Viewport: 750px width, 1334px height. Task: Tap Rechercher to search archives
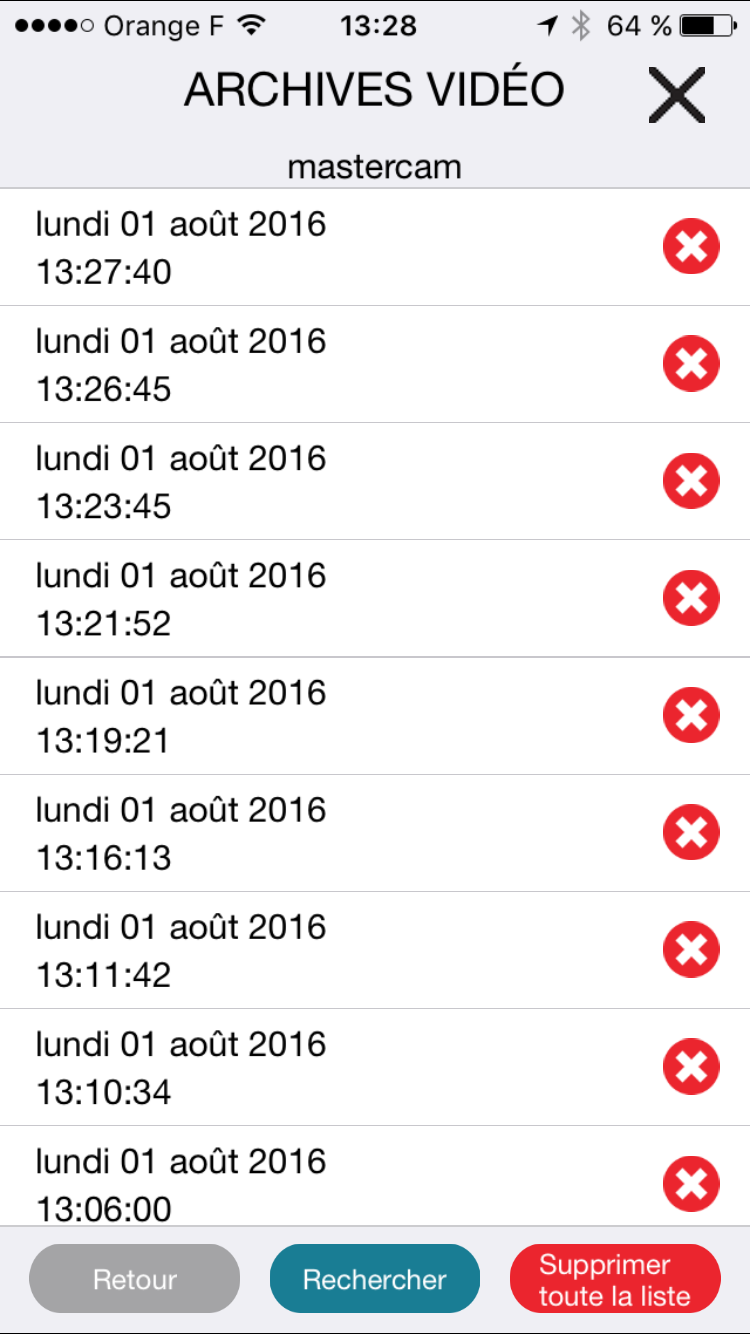tap(375, 1279)
